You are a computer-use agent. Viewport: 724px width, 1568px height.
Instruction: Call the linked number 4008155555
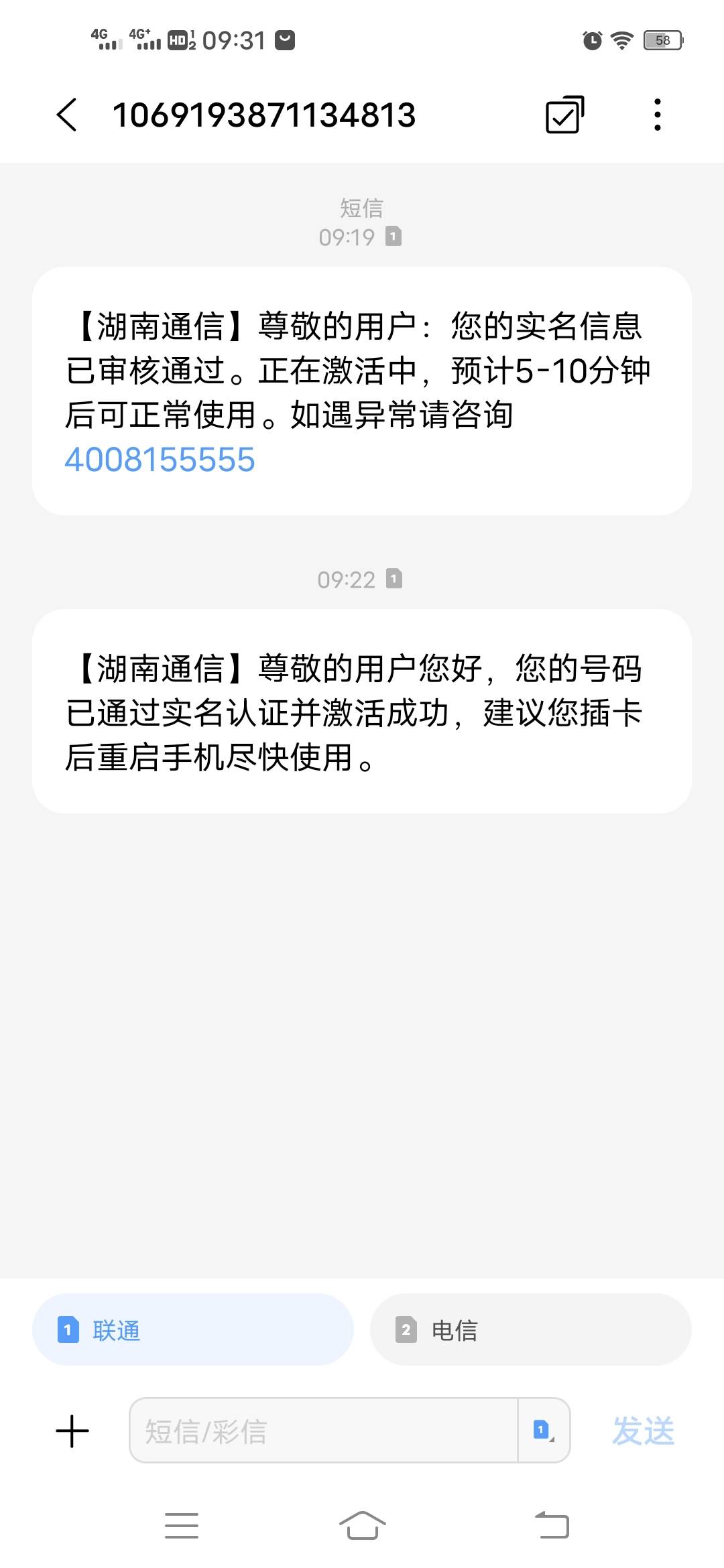coord(160,460)
